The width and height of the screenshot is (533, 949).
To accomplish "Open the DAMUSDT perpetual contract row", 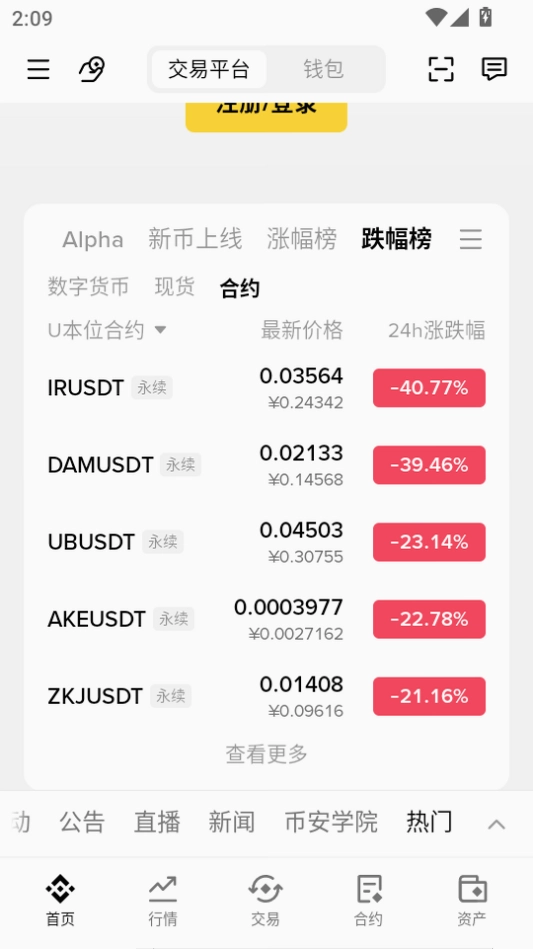I will coord(266,465).
